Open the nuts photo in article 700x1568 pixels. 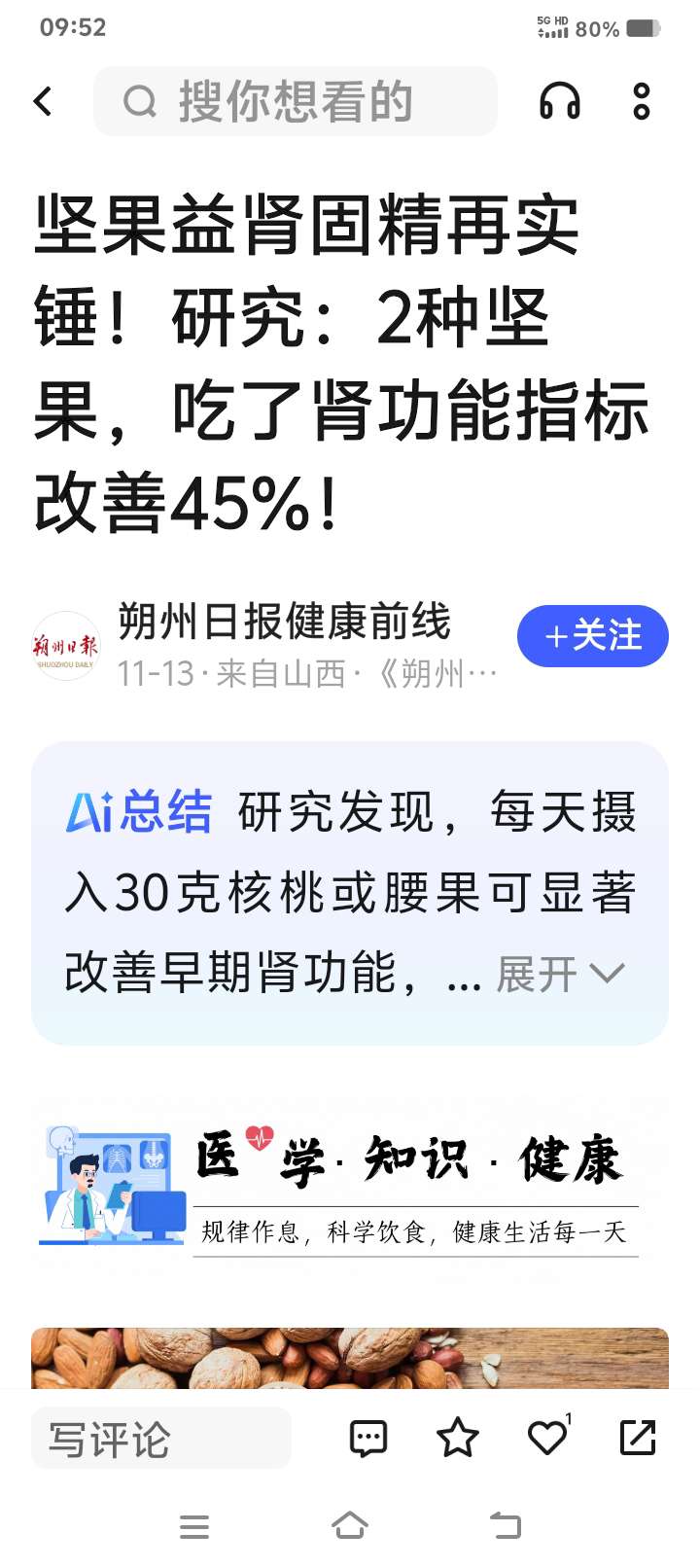pos(350,1358)
